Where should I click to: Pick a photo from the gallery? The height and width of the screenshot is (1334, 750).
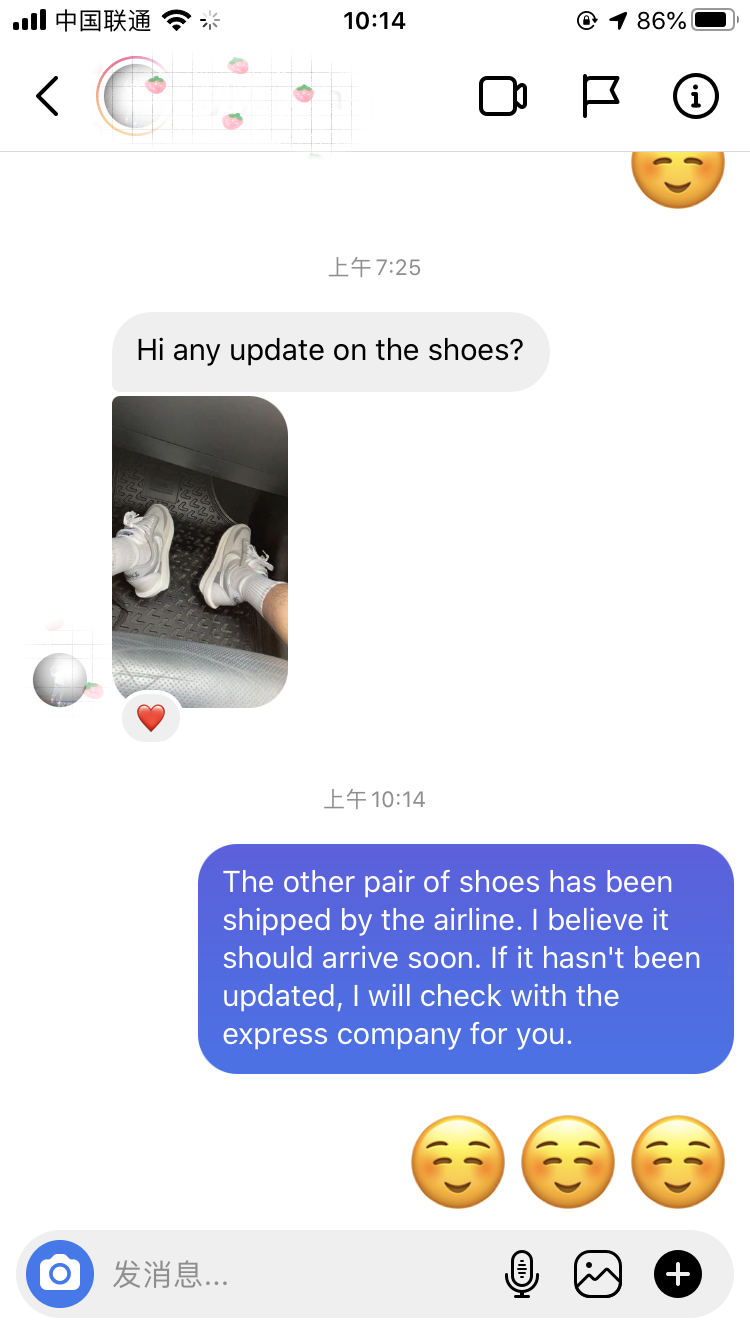point(598,1274)
